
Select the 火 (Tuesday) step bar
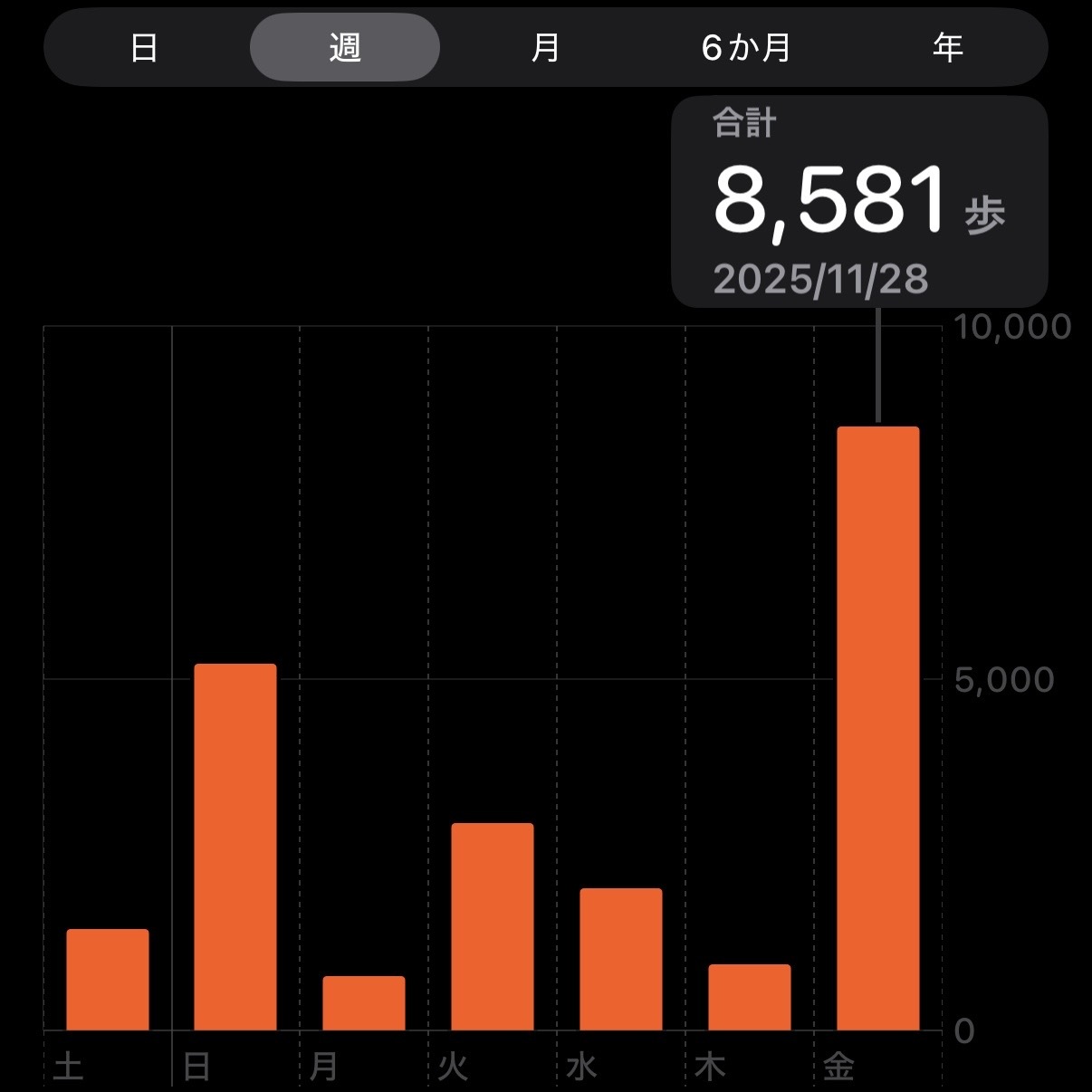(493, 926)
